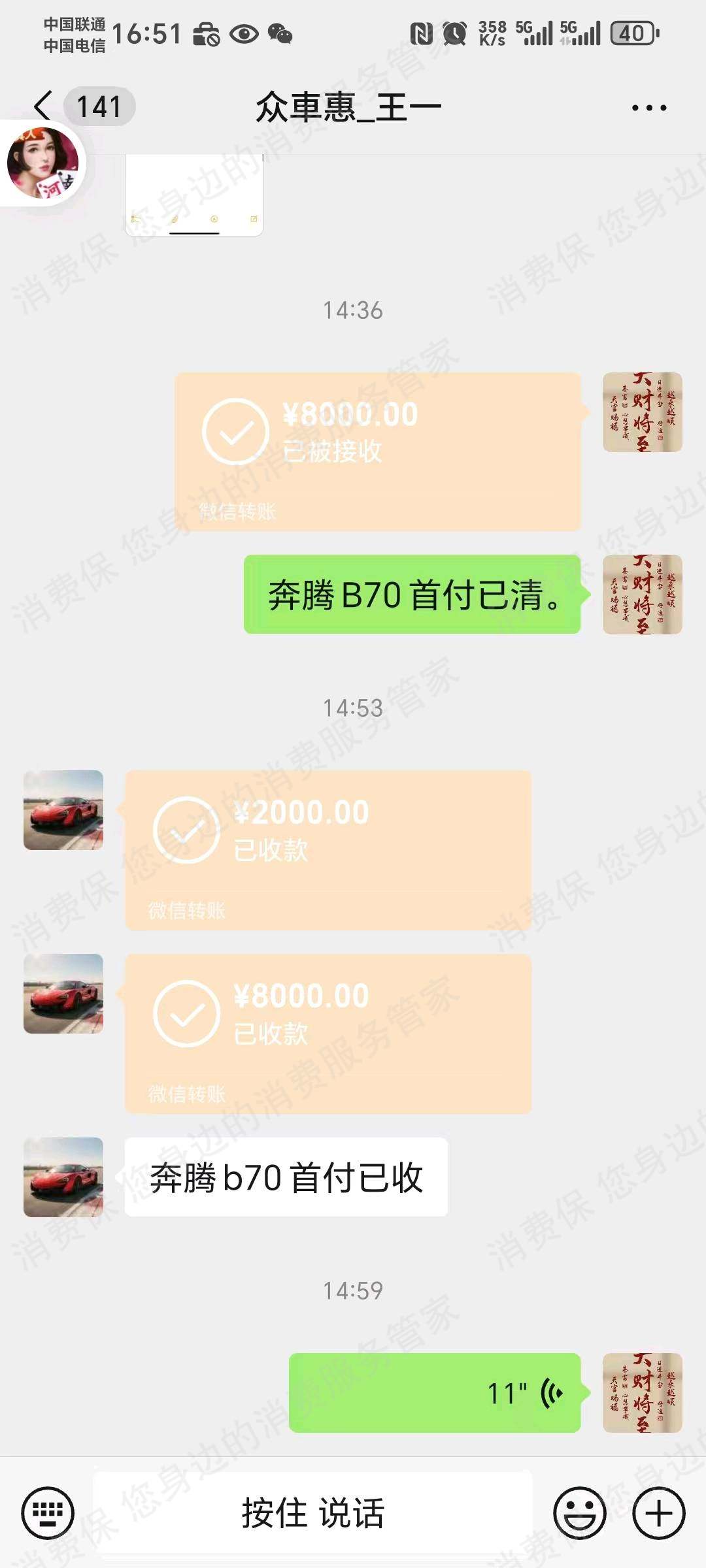The height and width of the screenshot is (1568, 706).
Task: View the contact's red car avatar profile
Action: click(63, 810)
